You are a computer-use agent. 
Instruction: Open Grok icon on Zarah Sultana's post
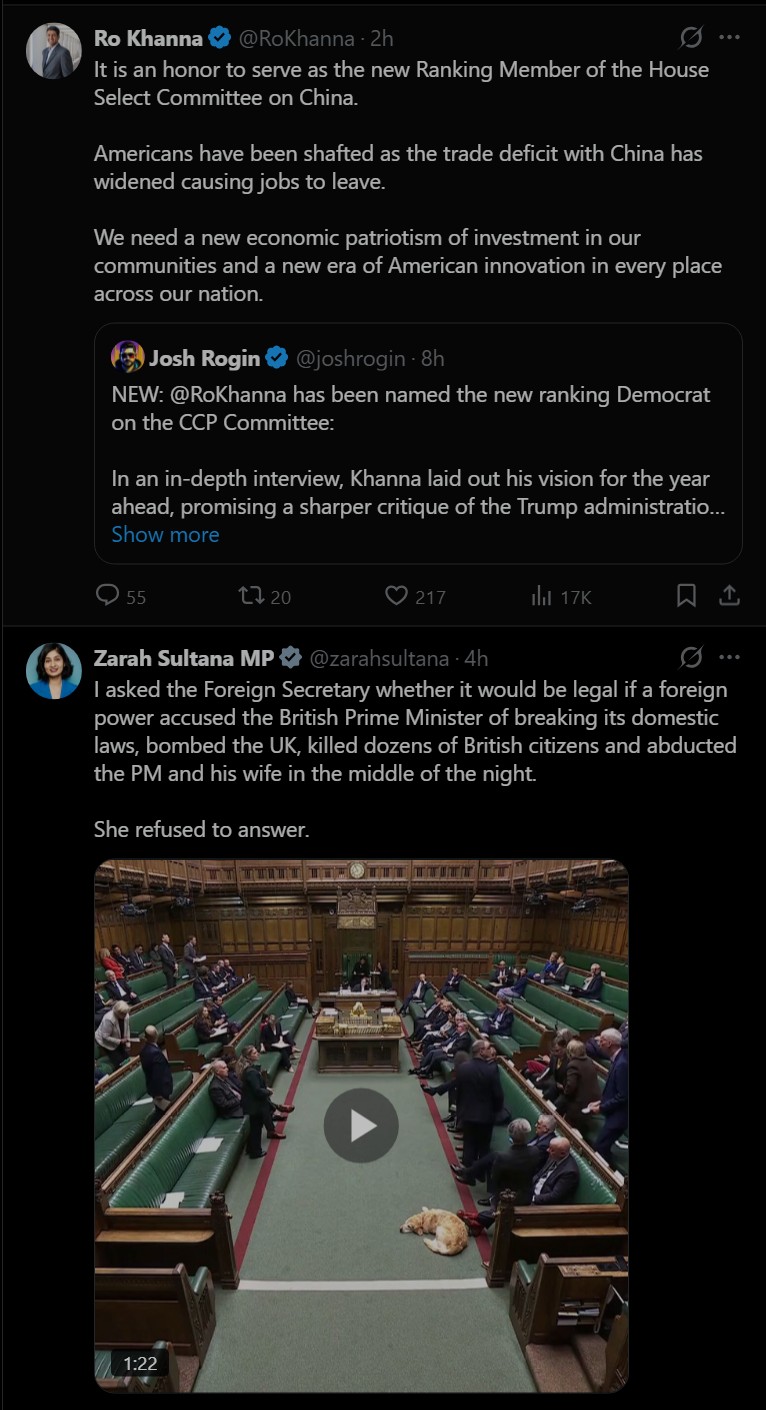691,658
